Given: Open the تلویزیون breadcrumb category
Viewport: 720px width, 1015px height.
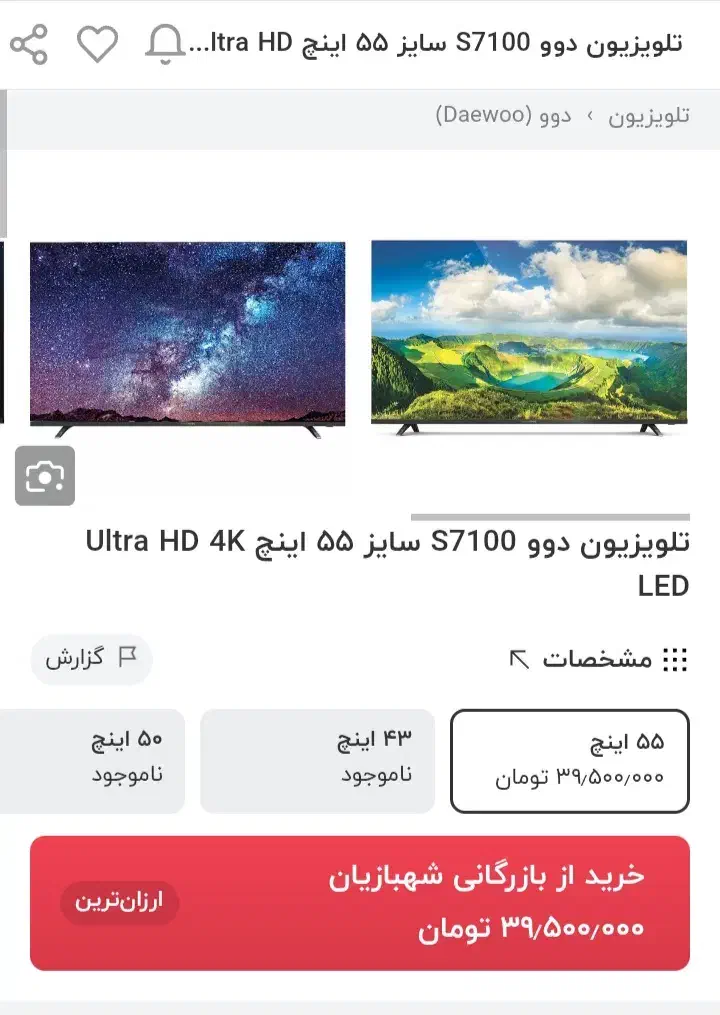Looking at the screenshot, I should pos(649,116).
